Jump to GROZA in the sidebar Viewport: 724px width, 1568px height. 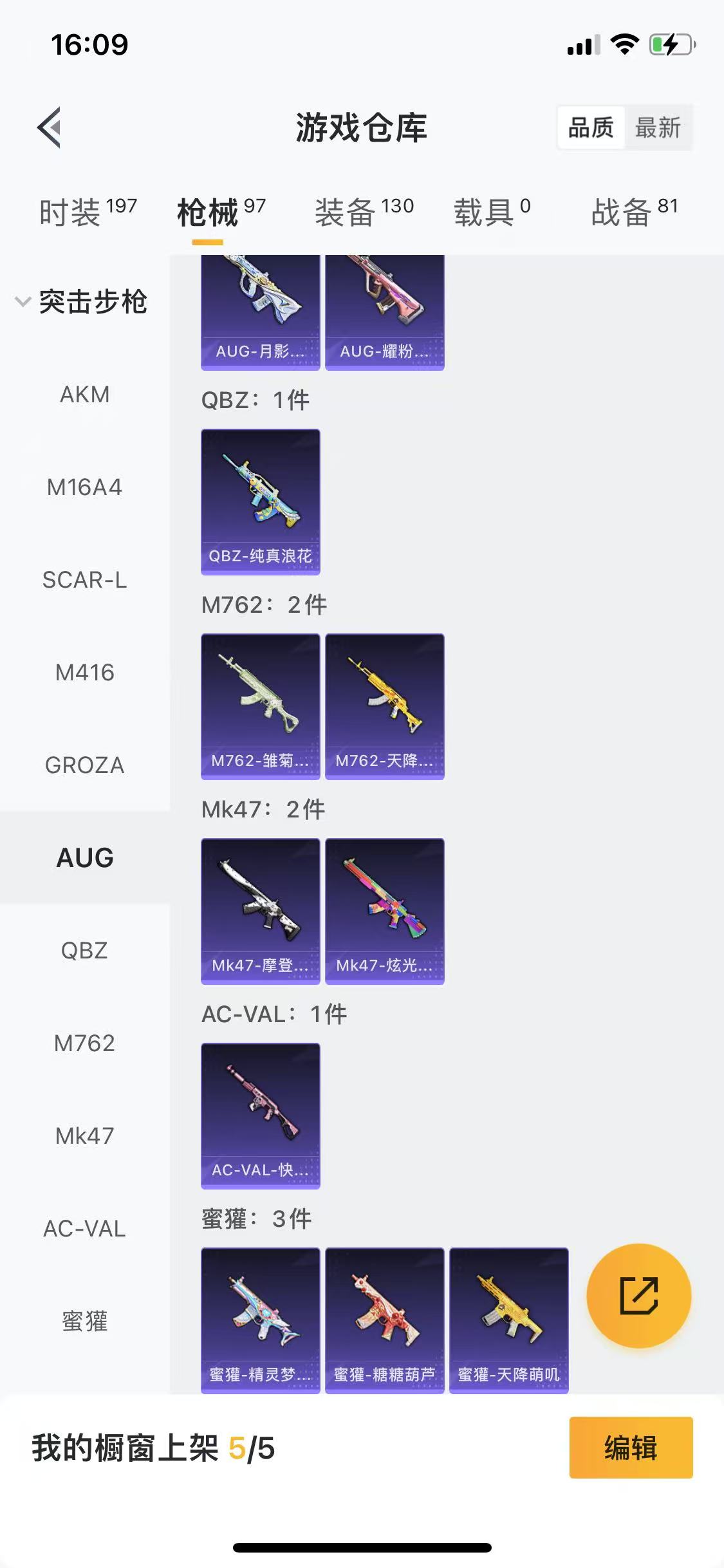click(x=84, y=765)
